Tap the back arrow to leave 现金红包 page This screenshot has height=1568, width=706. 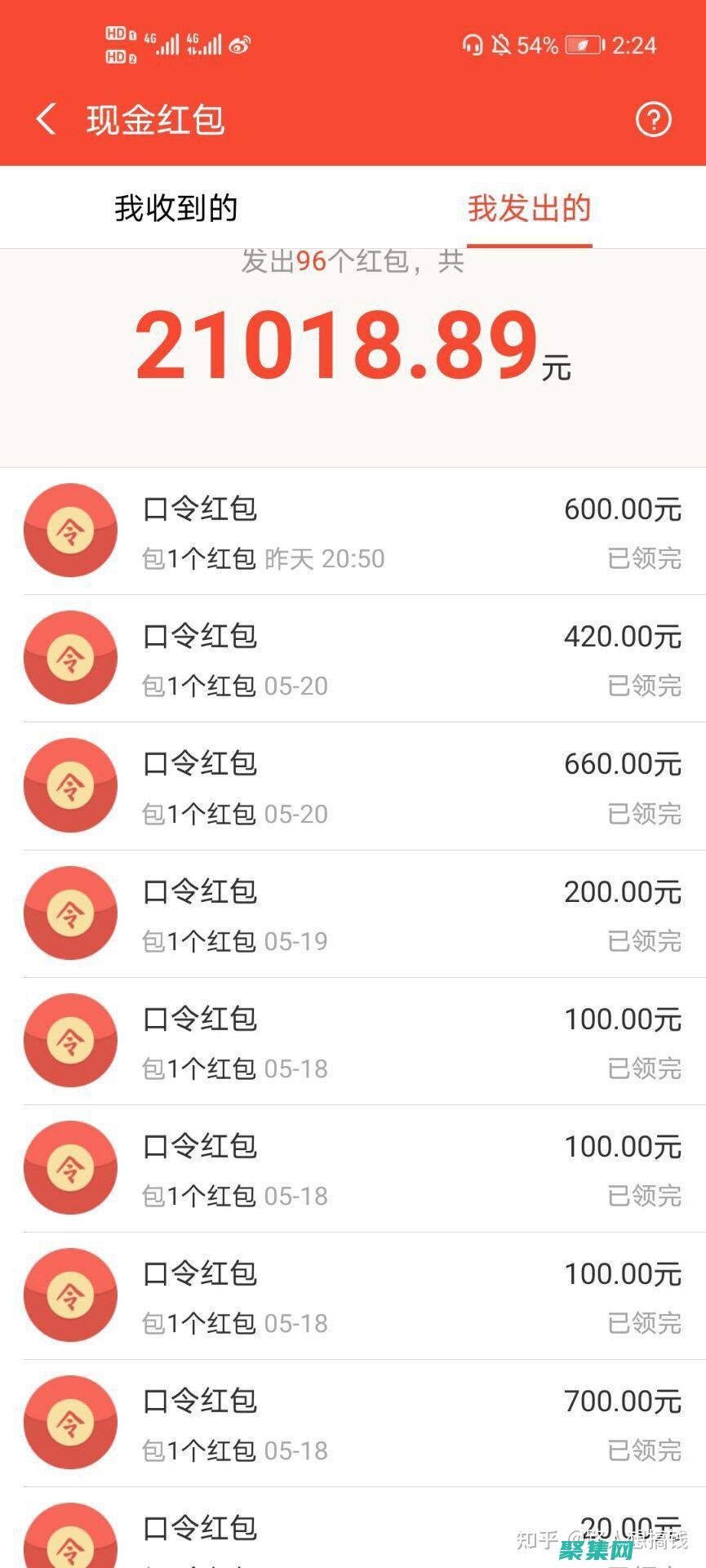click(x=45, y=119)
